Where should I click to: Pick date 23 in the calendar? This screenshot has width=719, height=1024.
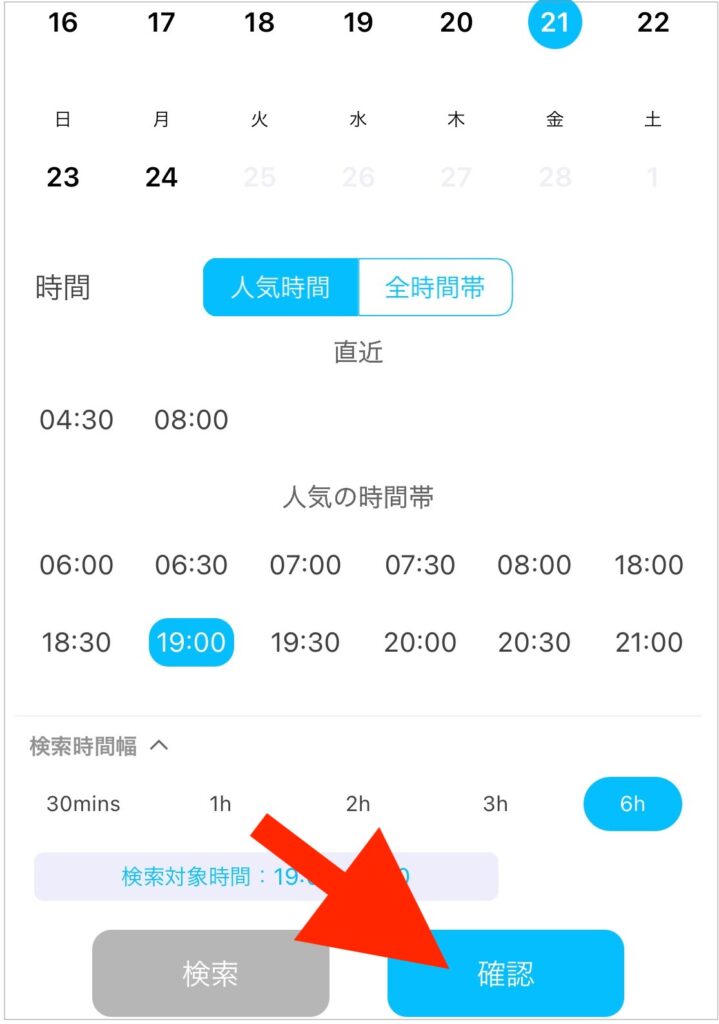[63, 177]
